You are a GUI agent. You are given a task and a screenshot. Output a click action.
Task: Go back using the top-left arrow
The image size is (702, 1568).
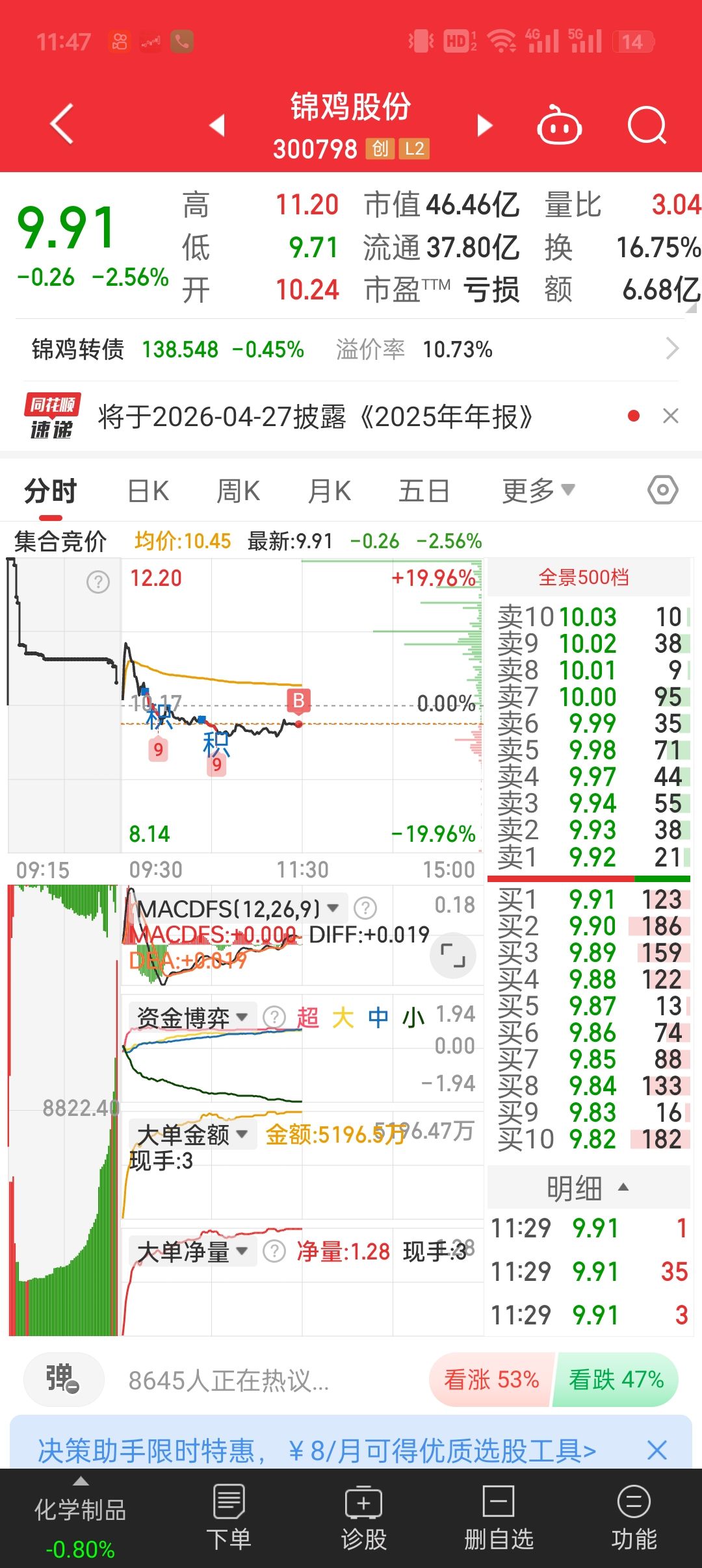62,123
